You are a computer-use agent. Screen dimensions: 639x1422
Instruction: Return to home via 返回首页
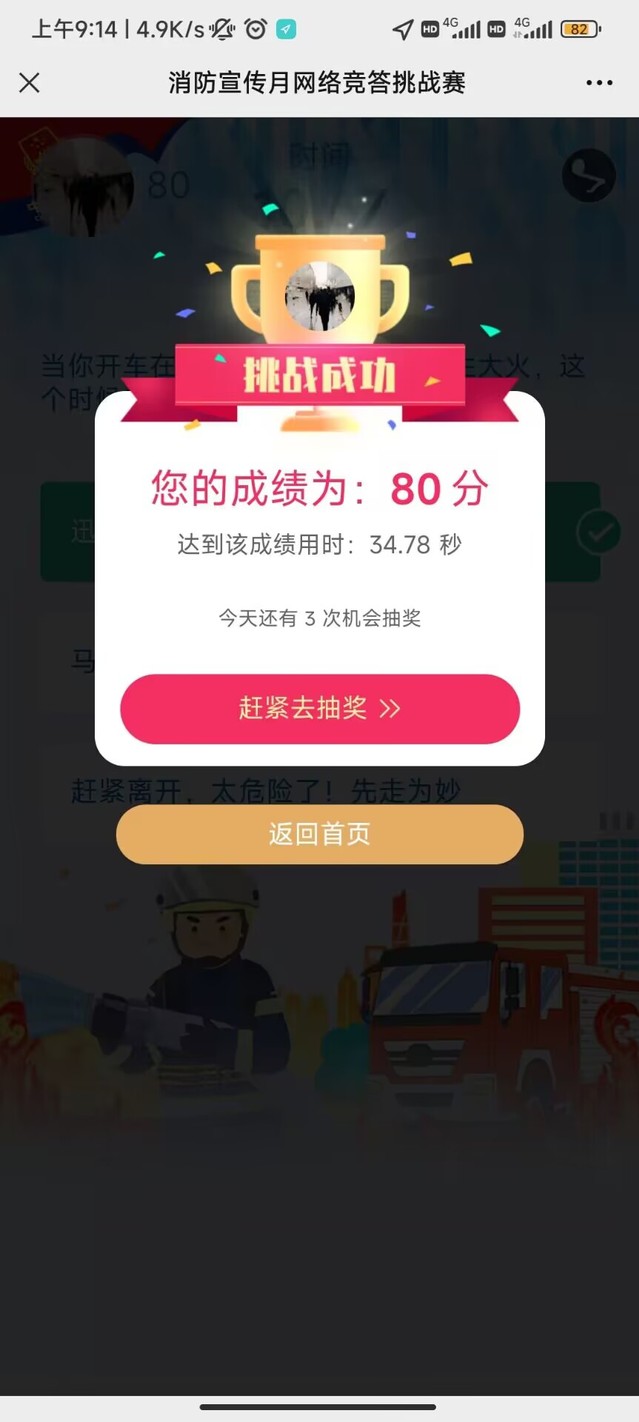319,835
